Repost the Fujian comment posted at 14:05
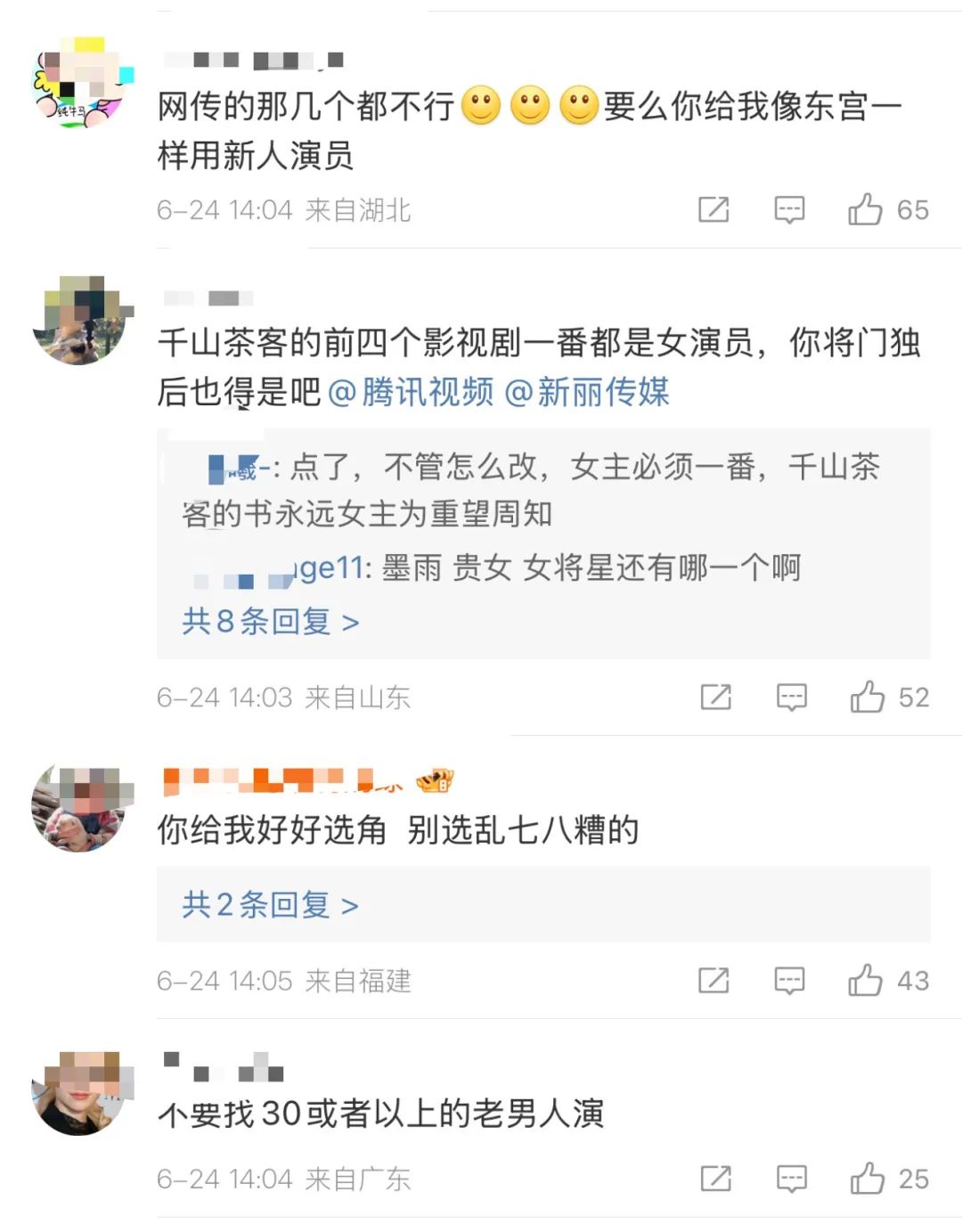Image resolution: width=962 pixels, height=1232 pixels. tap(713, 981)
